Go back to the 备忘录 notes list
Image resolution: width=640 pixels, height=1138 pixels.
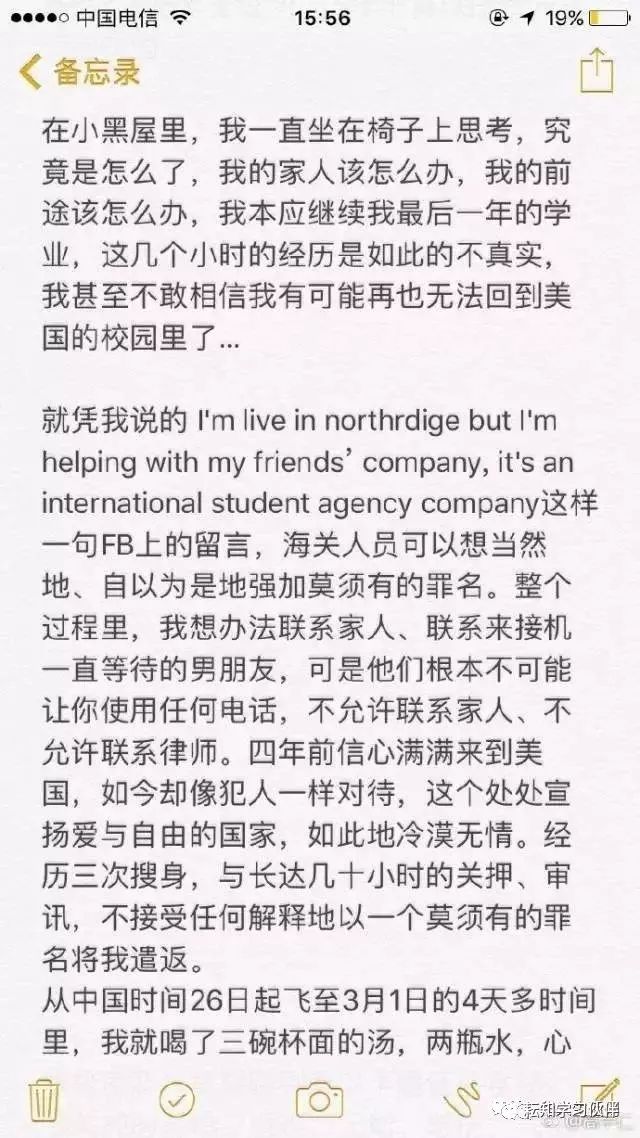point(80,73)
